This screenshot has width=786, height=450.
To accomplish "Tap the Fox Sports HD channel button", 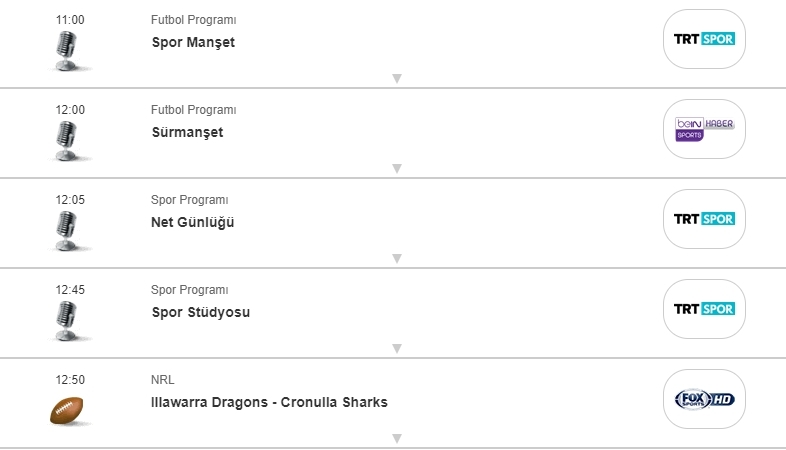I will click(x=704, y=399).
